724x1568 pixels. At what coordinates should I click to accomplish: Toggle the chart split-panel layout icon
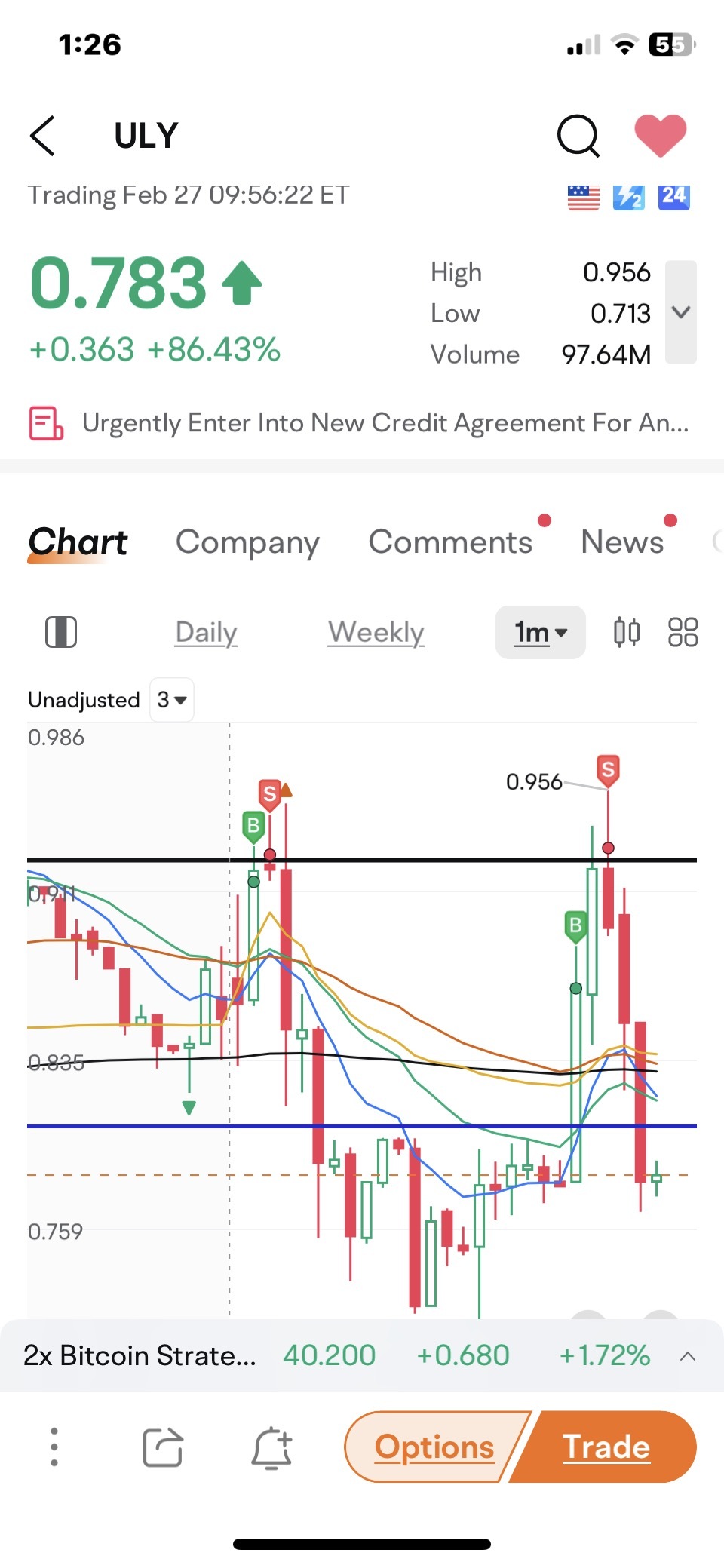tap(61, 632)
